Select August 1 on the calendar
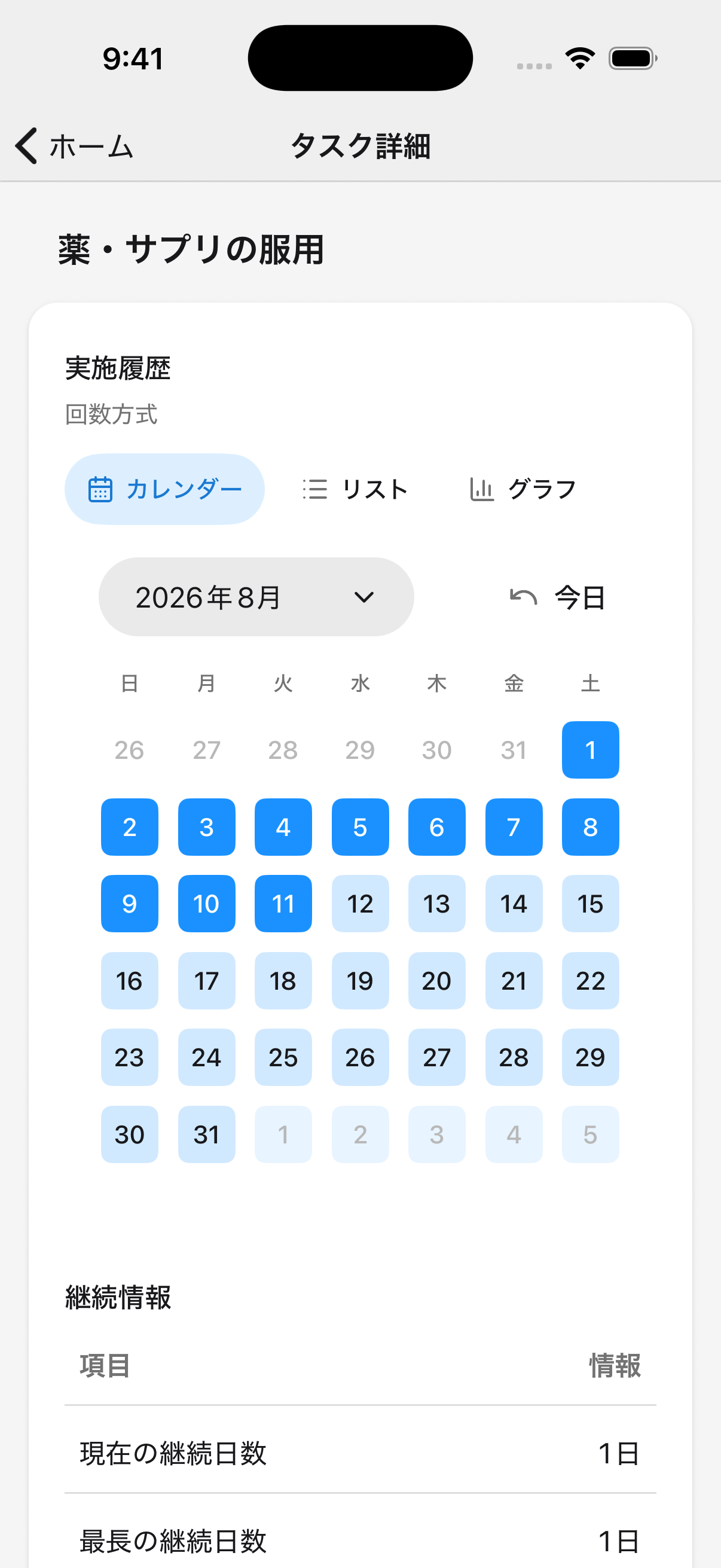This screenshot has width=721, height=1568. 590,750
